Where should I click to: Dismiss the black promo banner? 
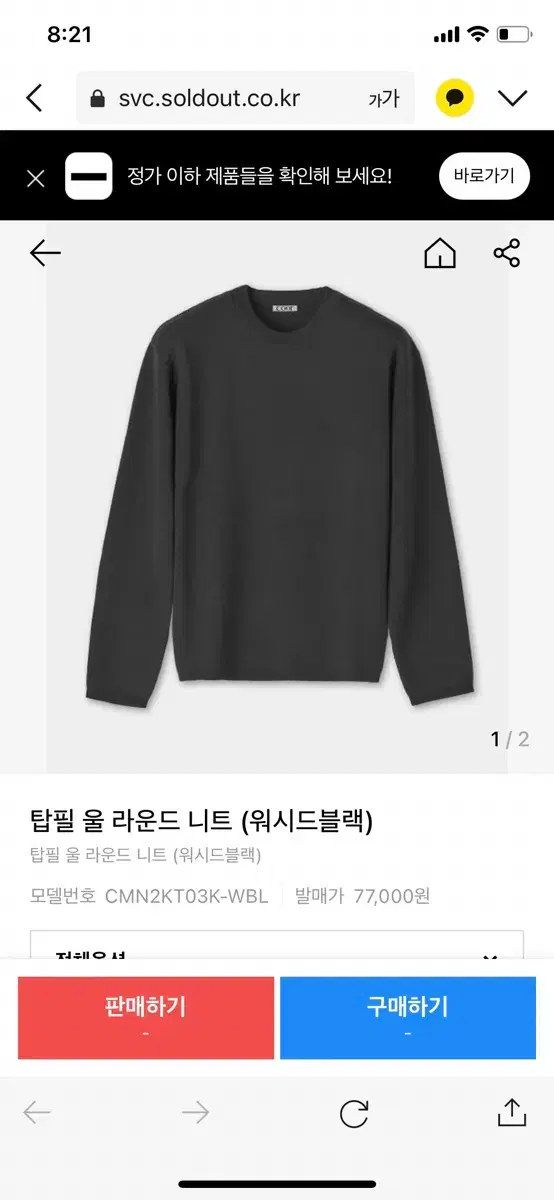pos(36,178)
